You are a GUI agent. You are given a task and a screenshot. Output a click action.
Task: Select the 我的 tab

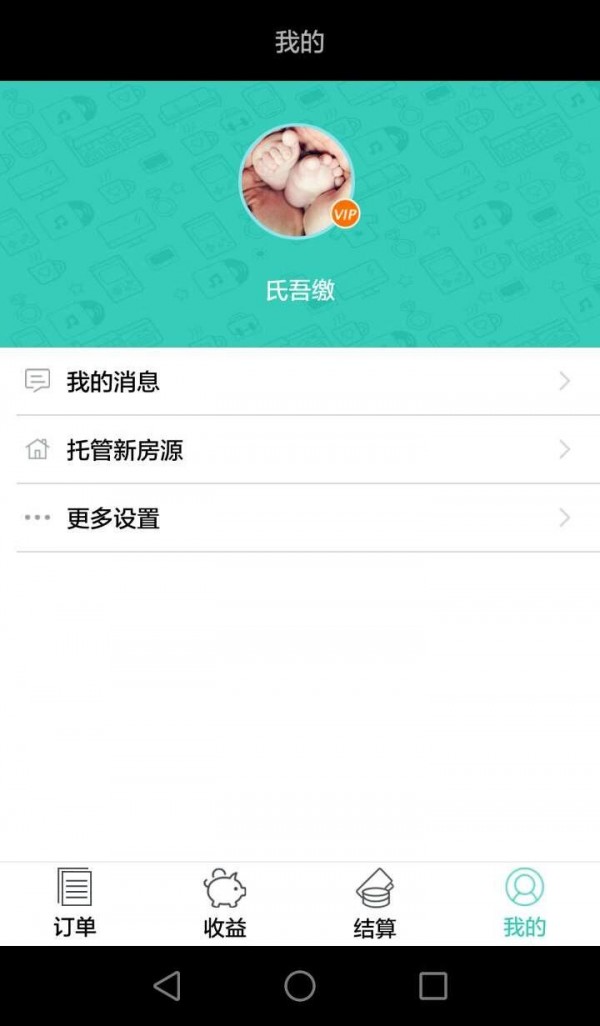pos(524,904)
